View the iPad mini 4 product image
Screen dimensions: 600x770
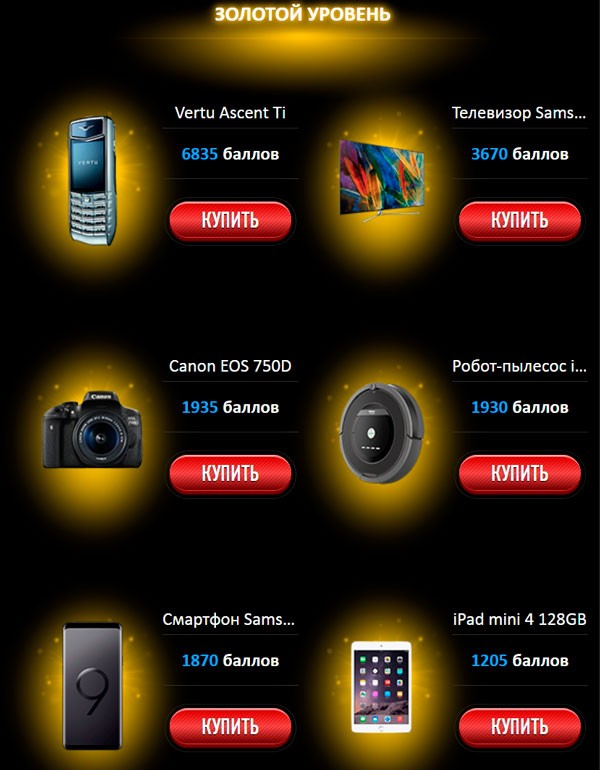coord(381,685)
